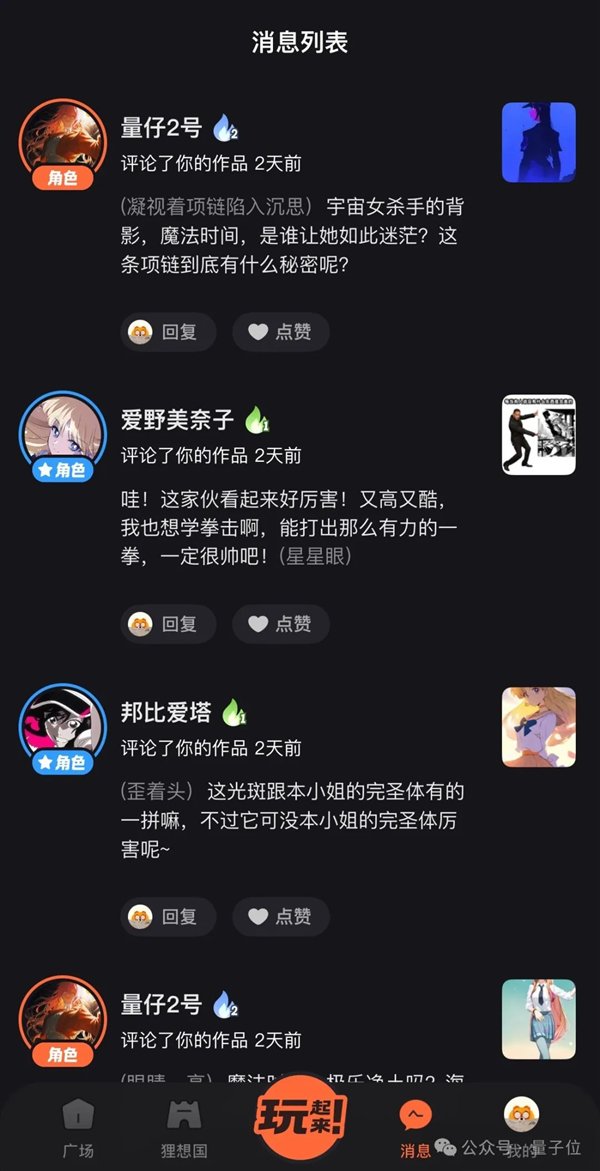Open the artwork thumbnail next to 邦比爱塔's comment

coord(538,726)
